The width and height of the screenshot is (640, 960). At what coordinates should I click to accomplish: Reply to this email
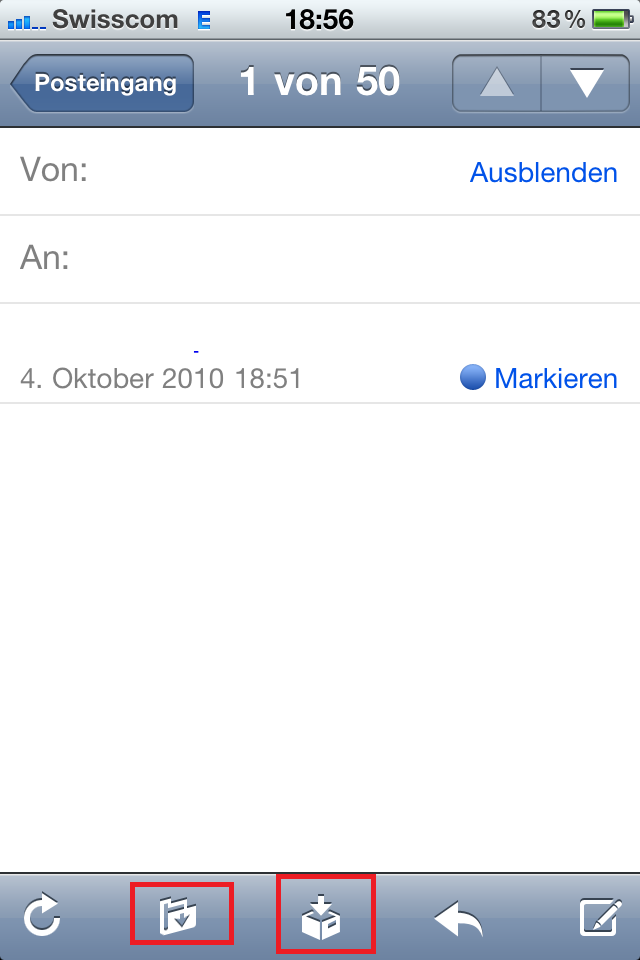459,917
